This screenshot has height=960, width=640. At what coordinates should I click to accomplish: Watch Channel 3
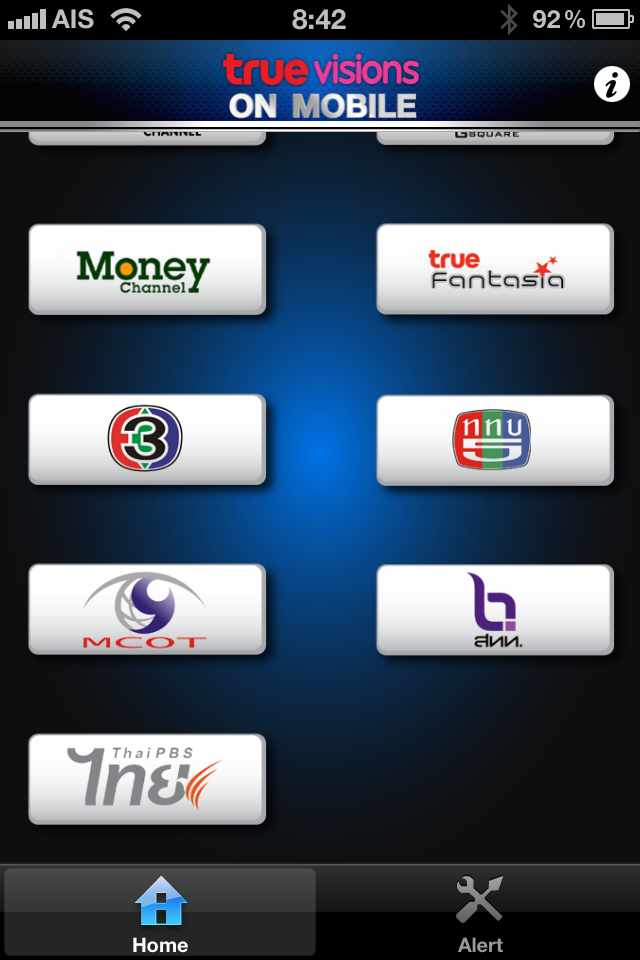coord(147,439)
